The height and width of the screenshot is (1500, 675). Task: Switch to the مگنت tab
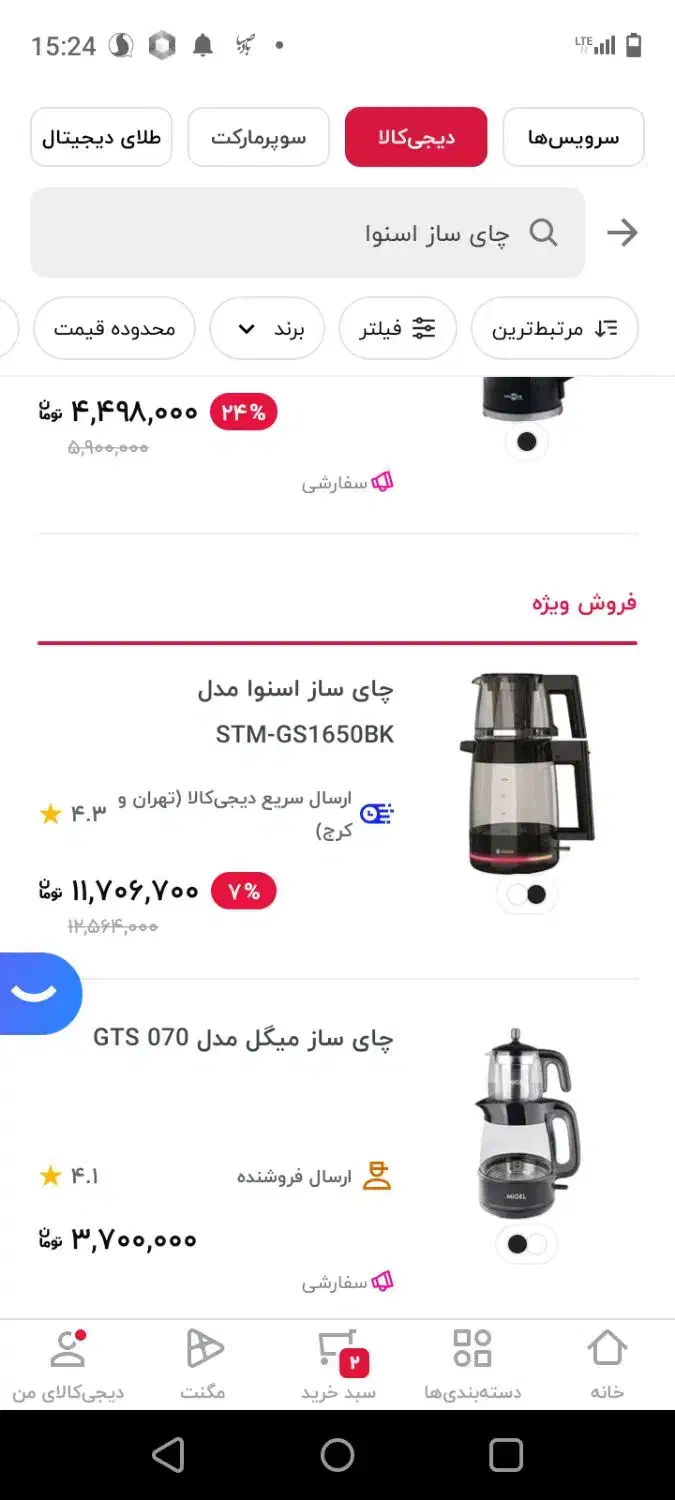pyautogui.click(x=203, y=1364)
